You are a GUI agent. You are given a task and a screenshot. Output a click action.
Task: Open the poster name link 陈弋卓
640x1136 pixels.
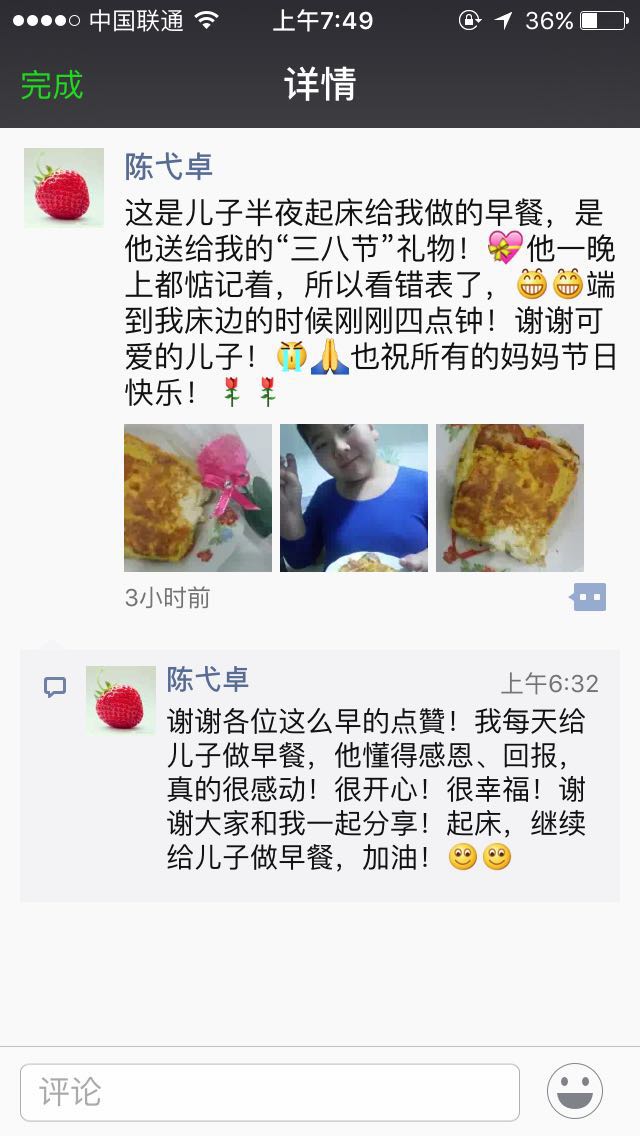pyautogui.click(x=168, y=166)
